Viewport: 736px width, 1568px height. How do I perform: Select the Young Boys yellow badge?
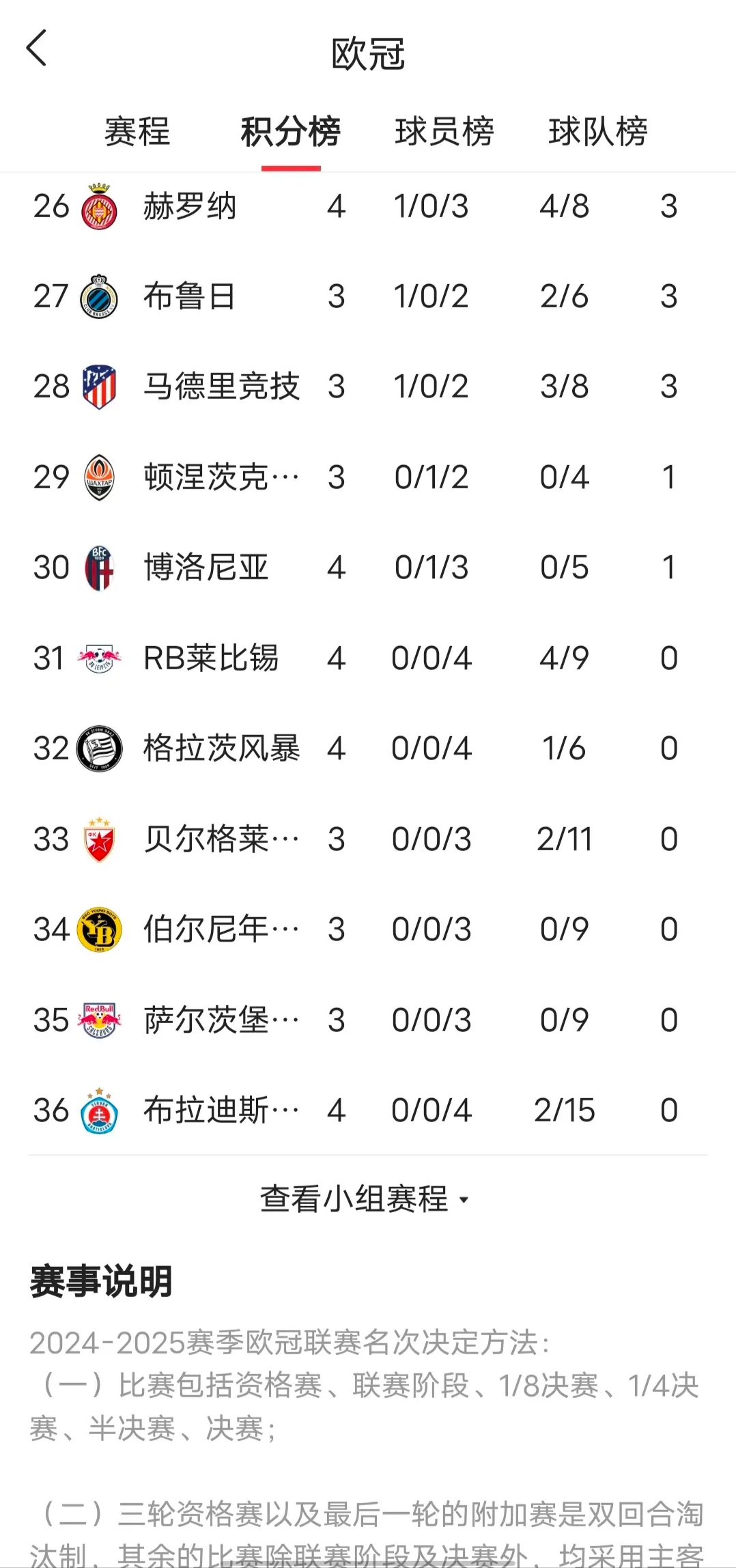[x=100, y=929]
